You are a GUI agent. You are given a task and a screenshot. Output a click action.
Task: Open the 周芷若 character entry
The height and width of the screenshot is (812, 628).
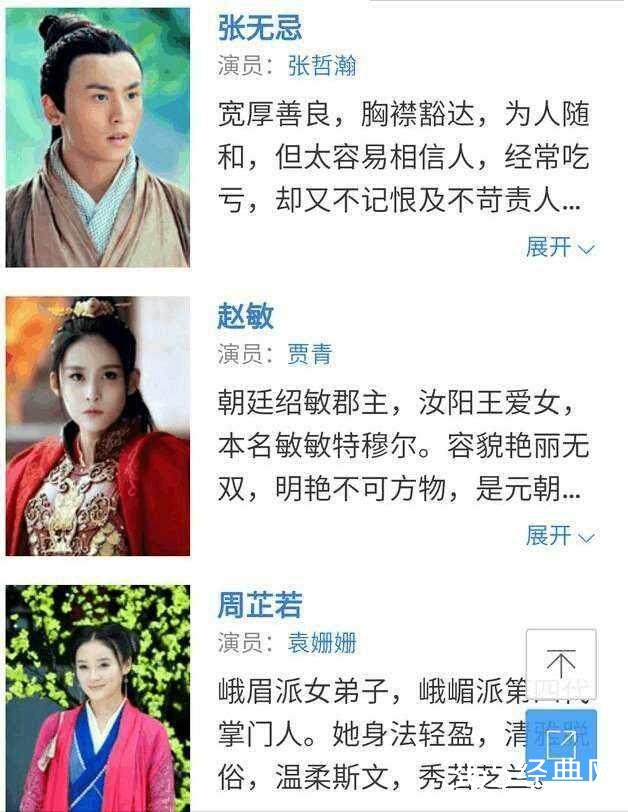[260, 605]
